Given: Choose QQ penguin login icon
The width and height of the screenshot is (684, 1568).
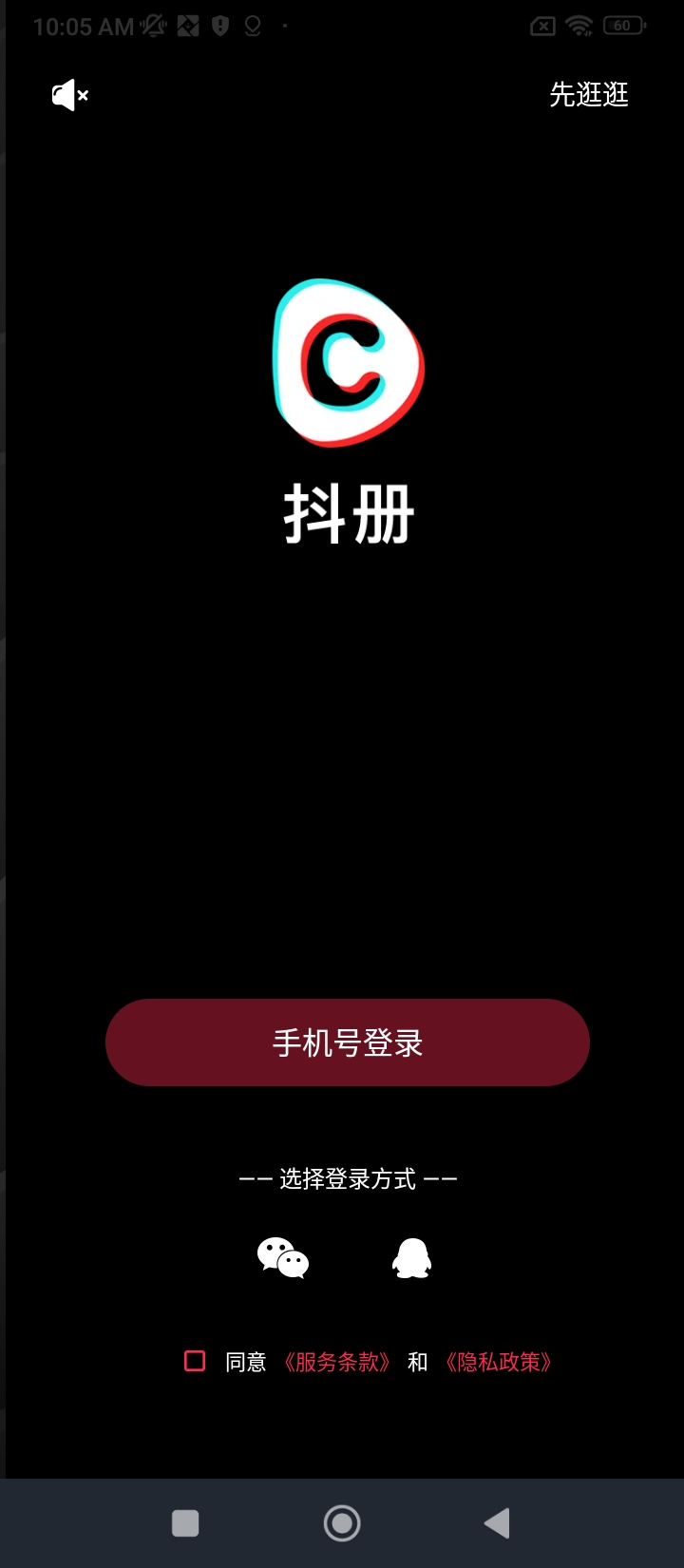Looking at the screenshot, I should 411,1259.
